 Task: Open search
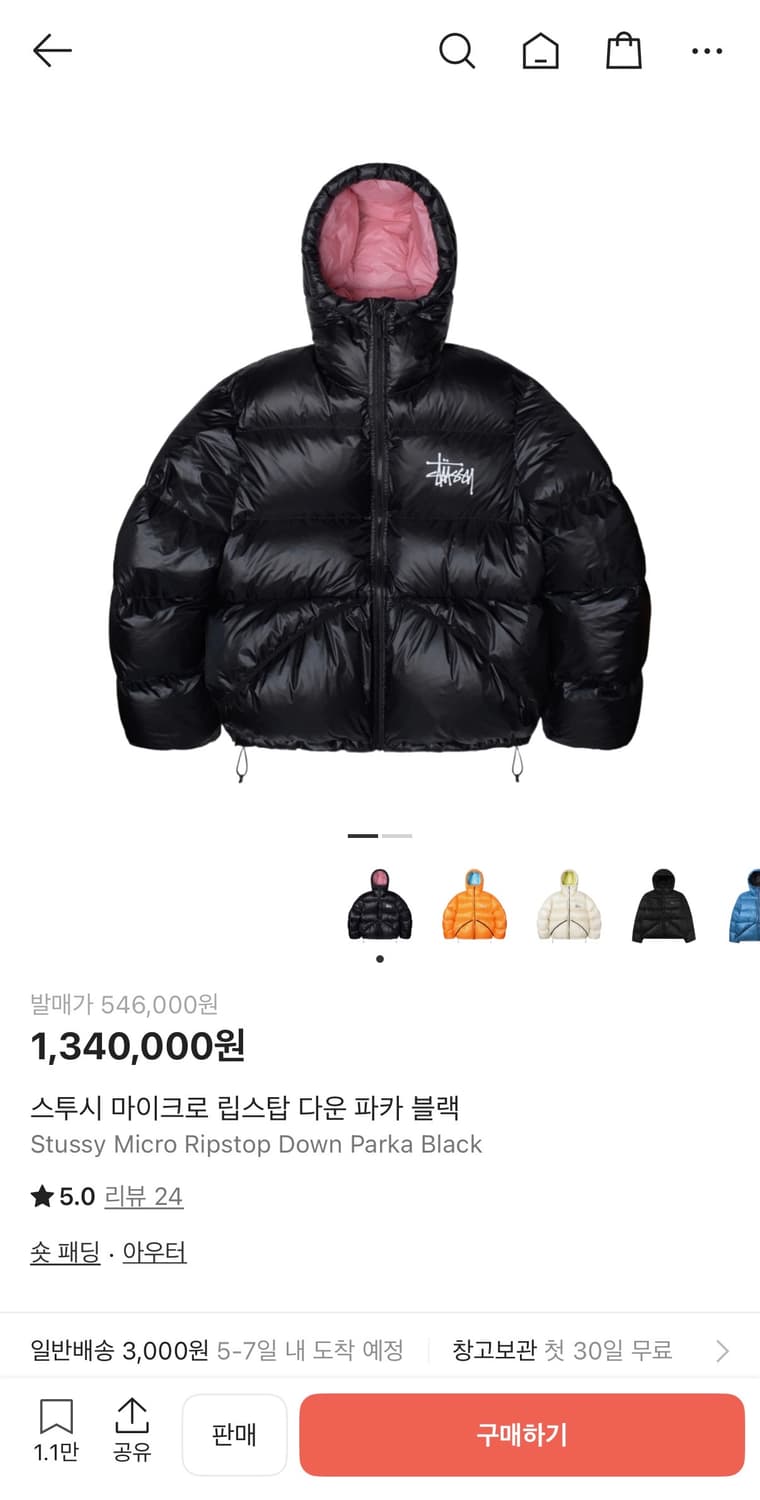458,50
